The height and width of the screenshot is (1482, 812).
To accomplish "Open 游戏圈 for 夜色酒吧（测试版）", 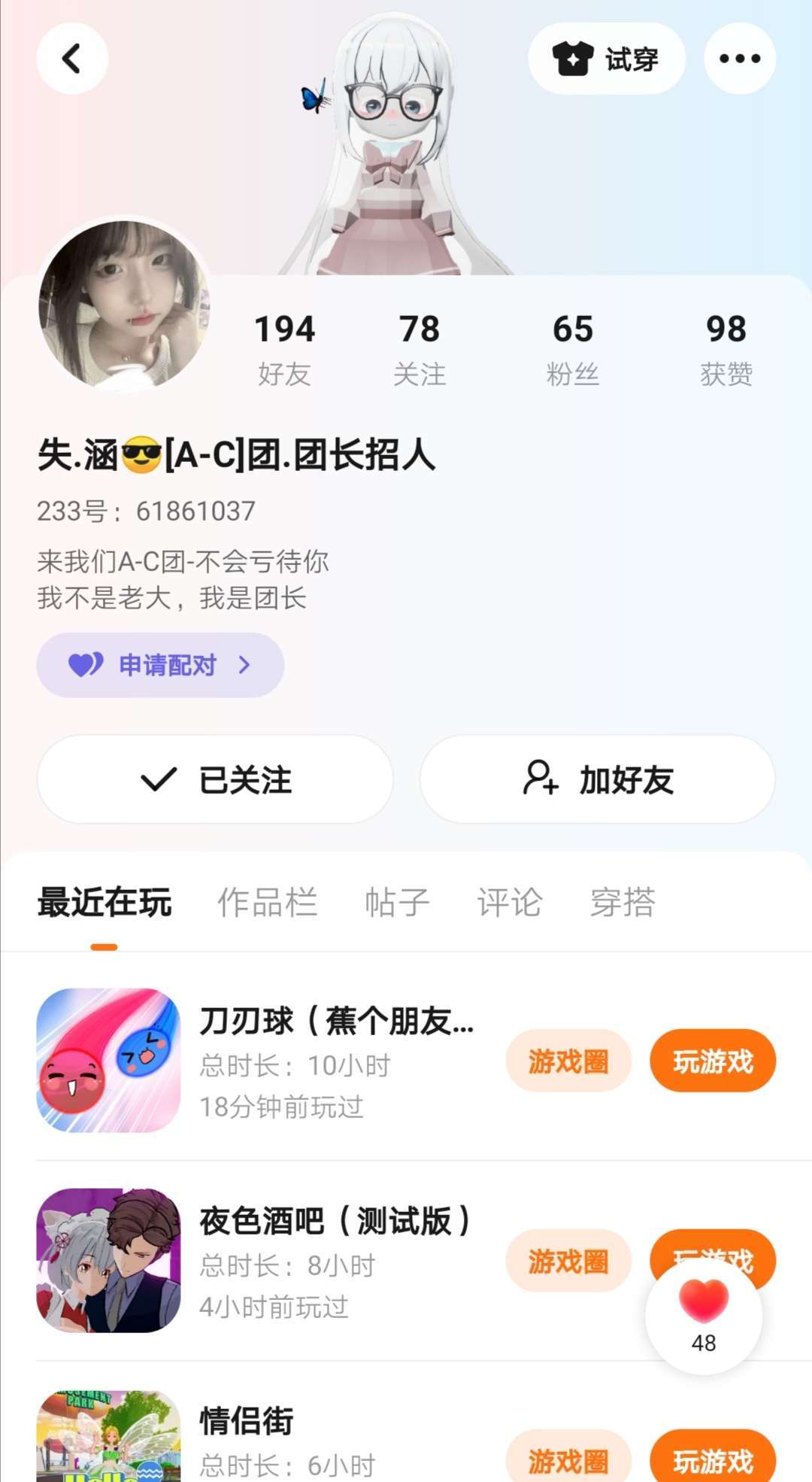I will coord(568,1261).
